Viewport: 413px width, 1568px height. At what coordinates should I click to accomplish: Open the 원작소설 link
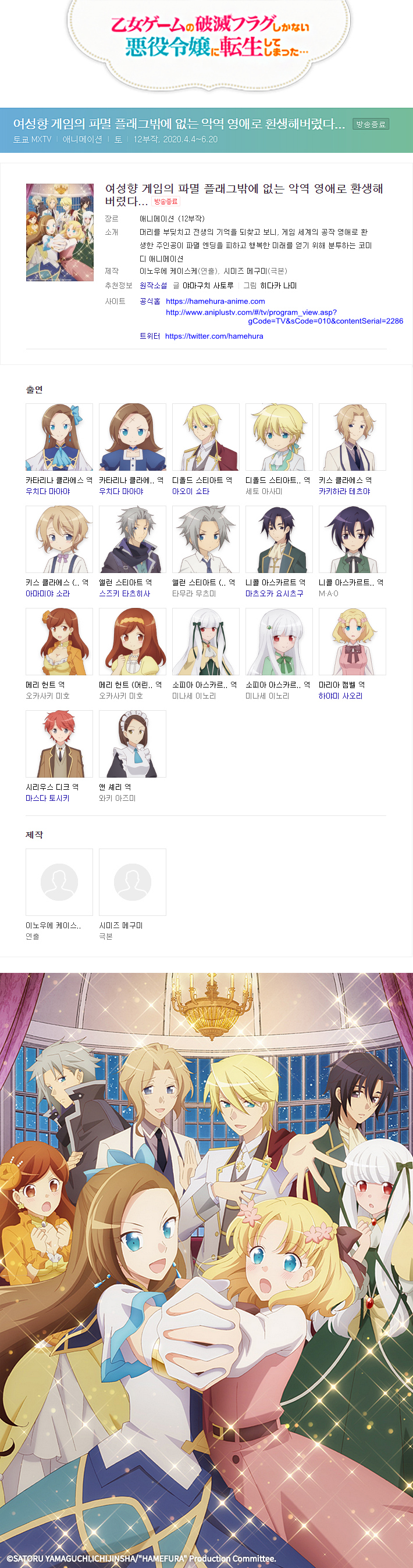(x=153, y=285)
